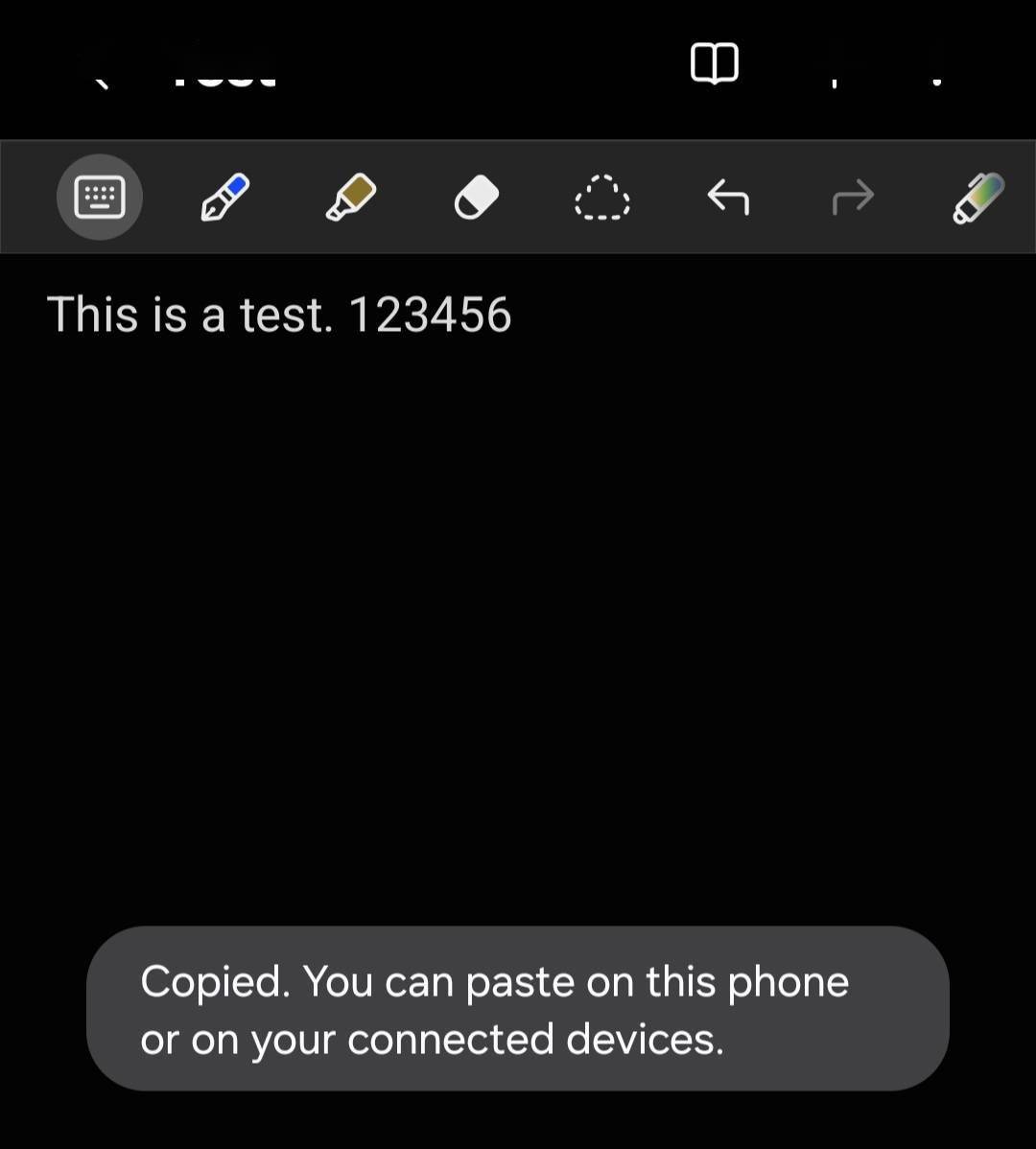Place cursor in the note text
This screenshot has width=1036, height=1149.
coord(278,315)
